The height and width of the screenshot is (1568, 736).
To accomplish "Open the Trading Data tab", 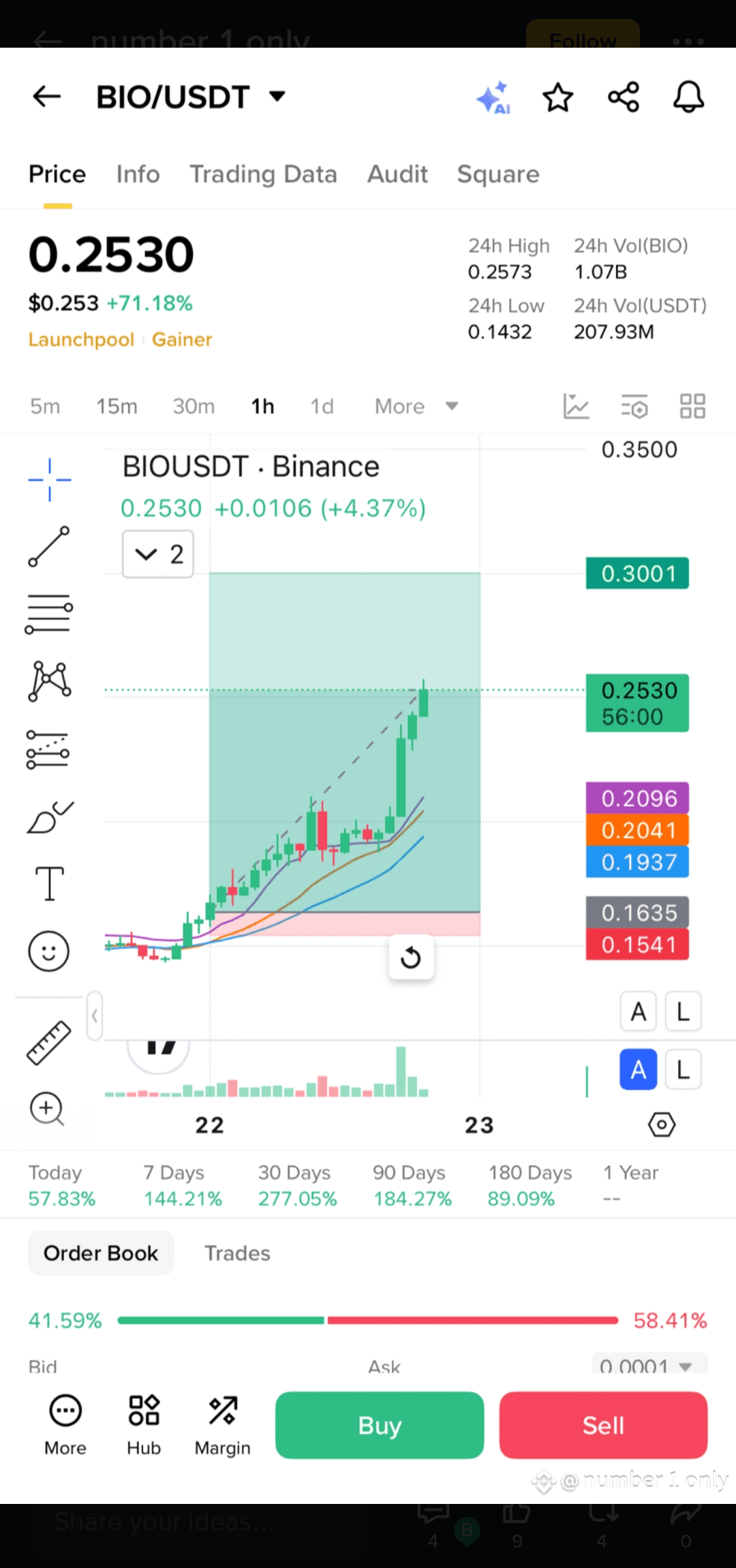I will pos(263,174).
